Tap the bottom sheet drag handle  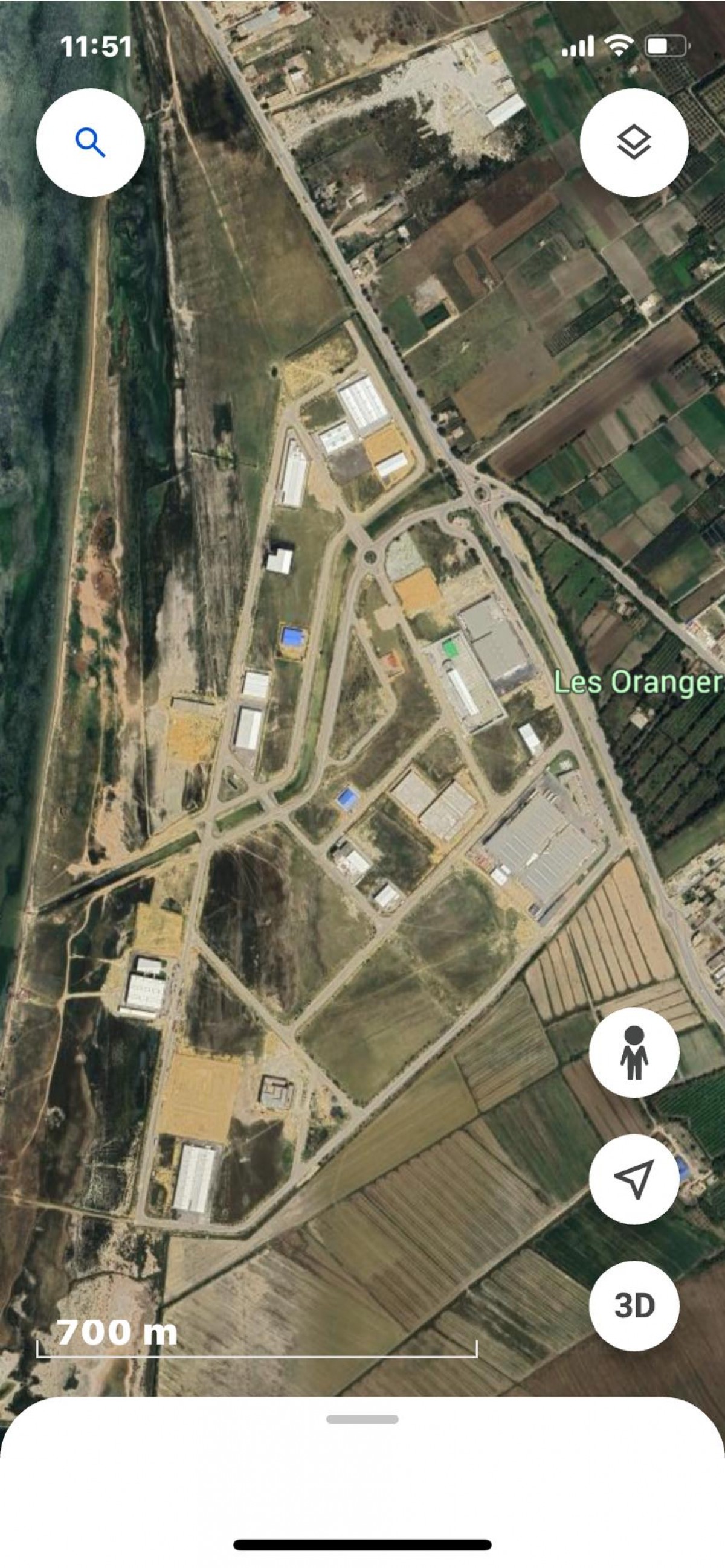pos(362,1419)
